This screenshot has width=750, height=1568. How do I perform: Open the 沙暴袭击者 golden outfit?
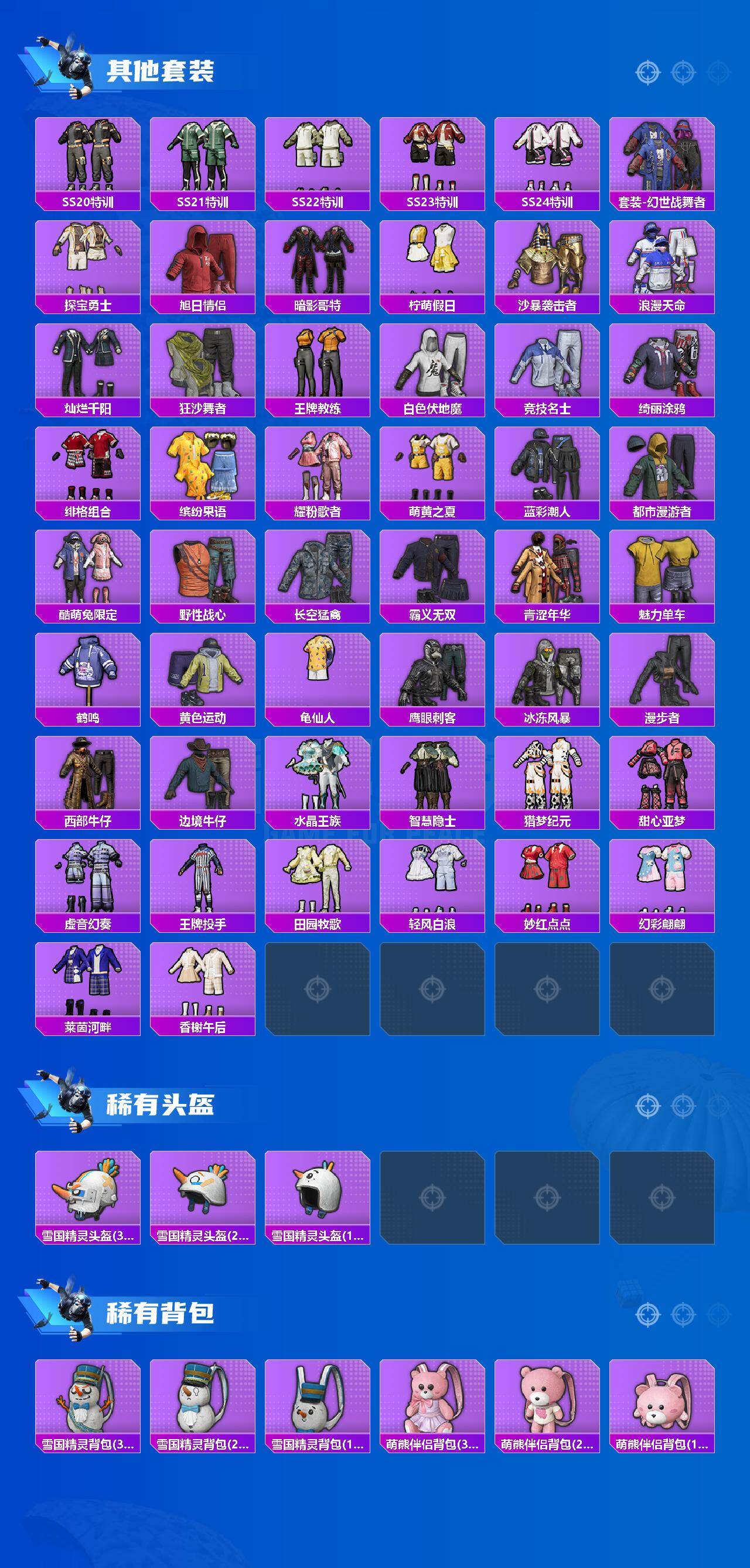coord(548,262)
